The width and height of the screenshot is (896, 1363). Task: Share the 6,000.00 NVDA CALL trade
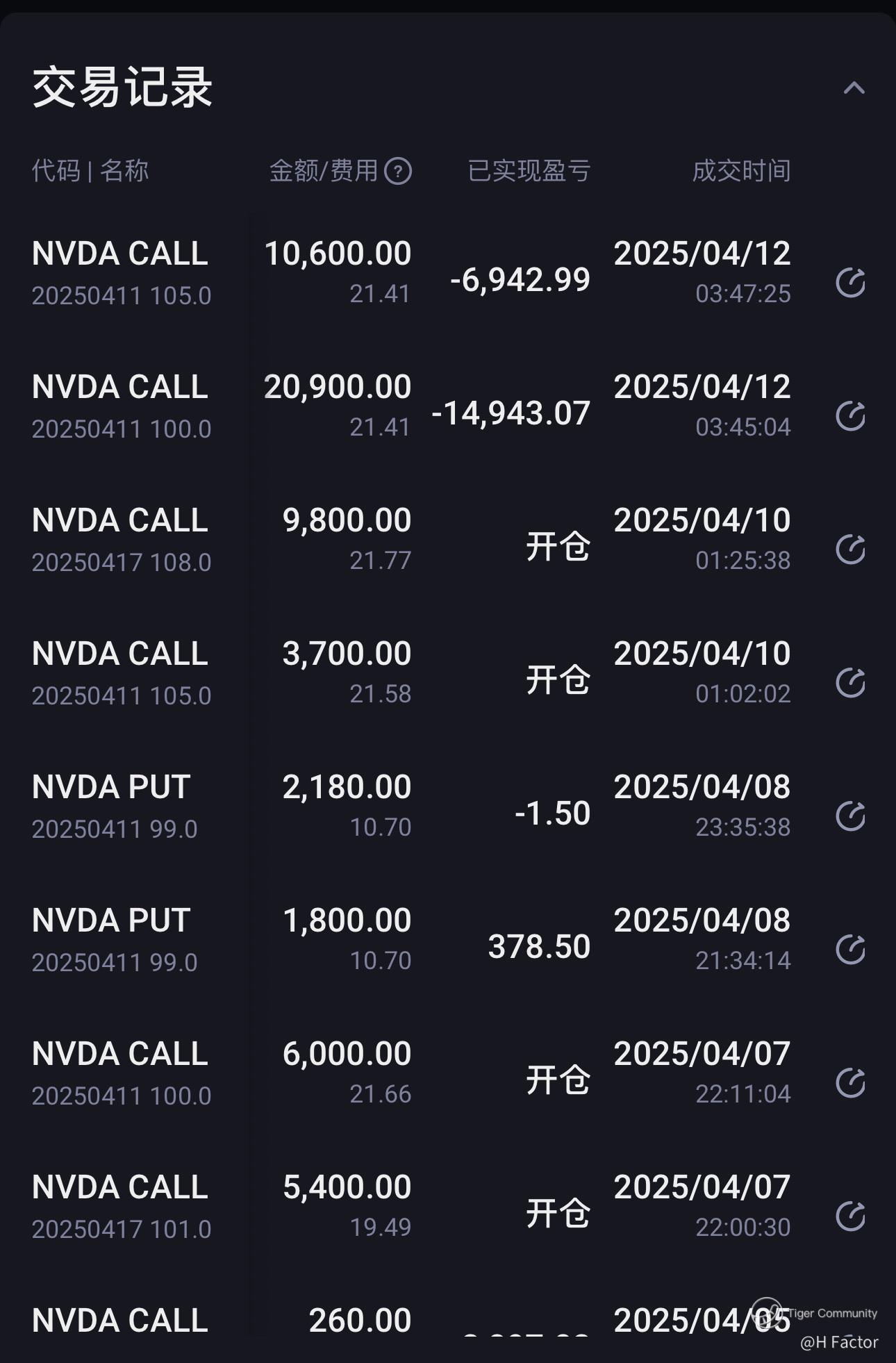(x=850, y=1082)
